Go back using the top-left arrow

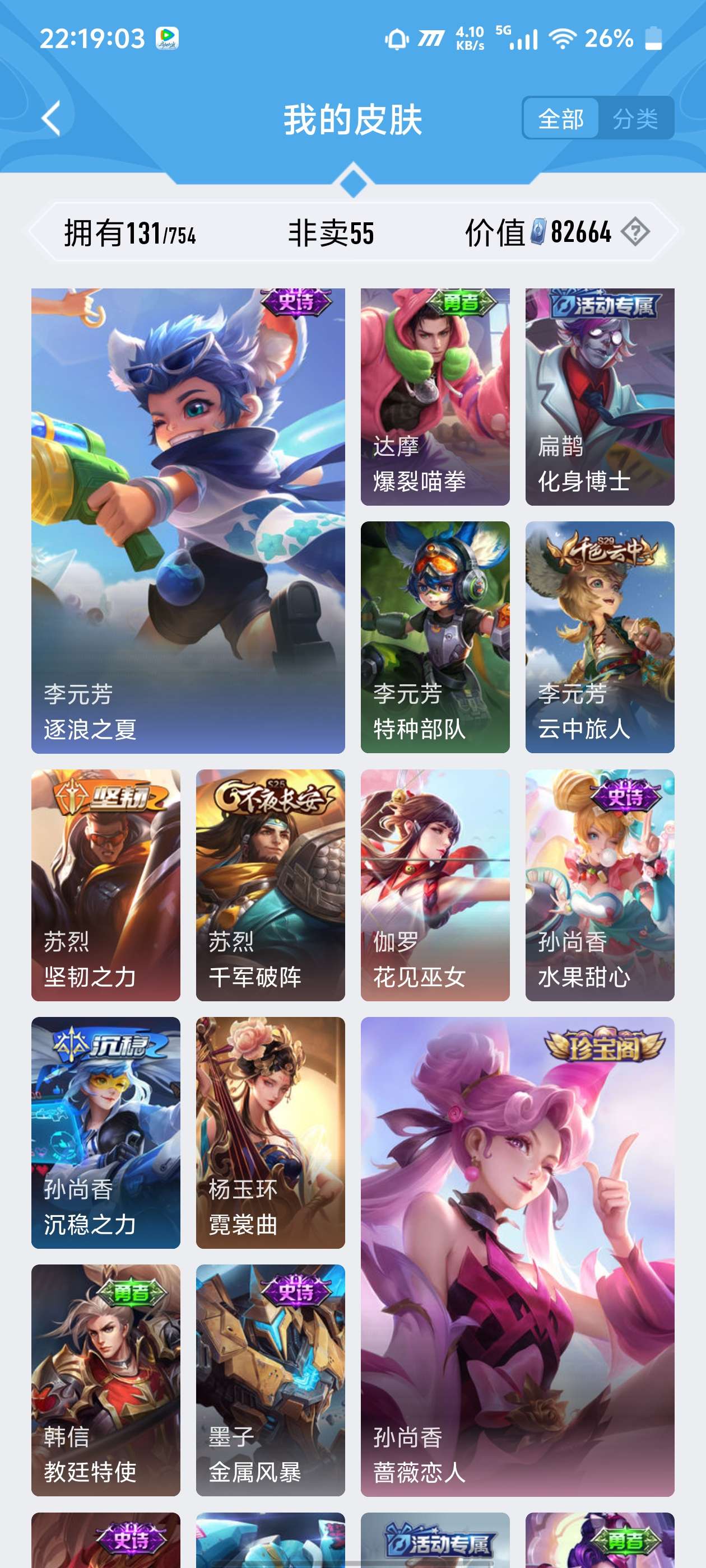51,119
